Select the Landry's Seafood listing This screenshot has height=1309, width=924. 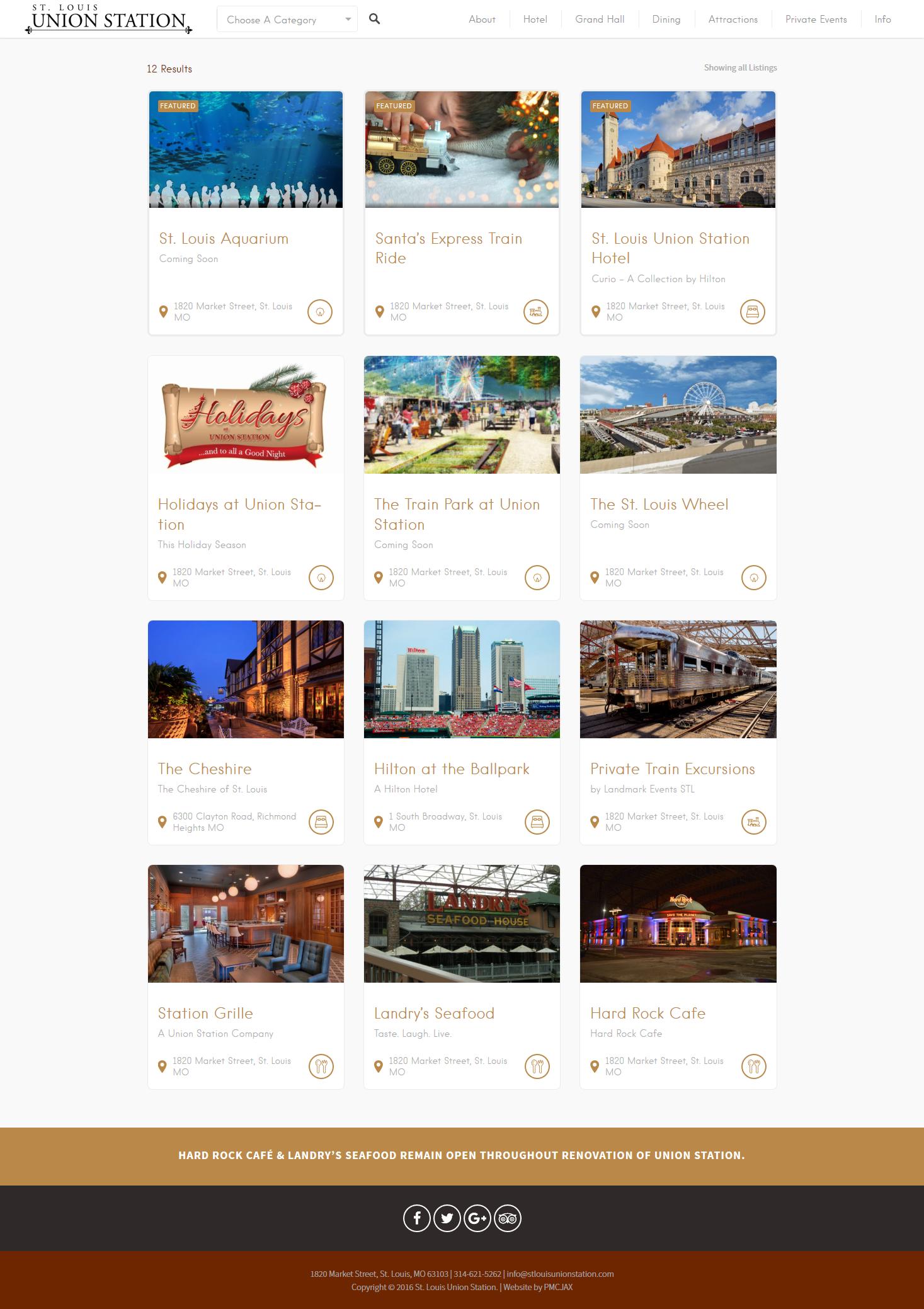434,1014
